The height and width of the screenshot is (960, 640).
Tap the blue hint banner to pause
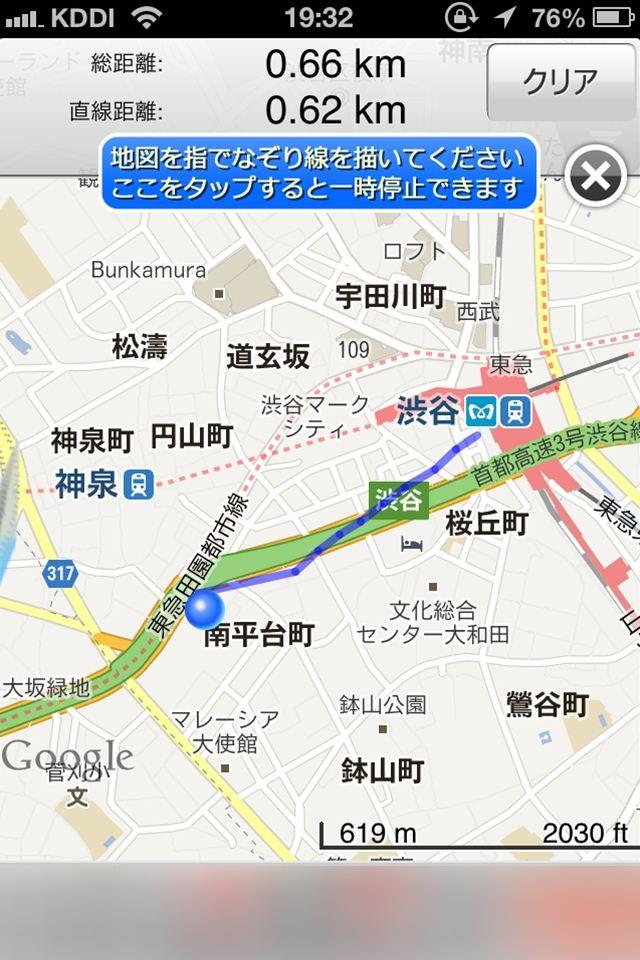tap(318, 173)
